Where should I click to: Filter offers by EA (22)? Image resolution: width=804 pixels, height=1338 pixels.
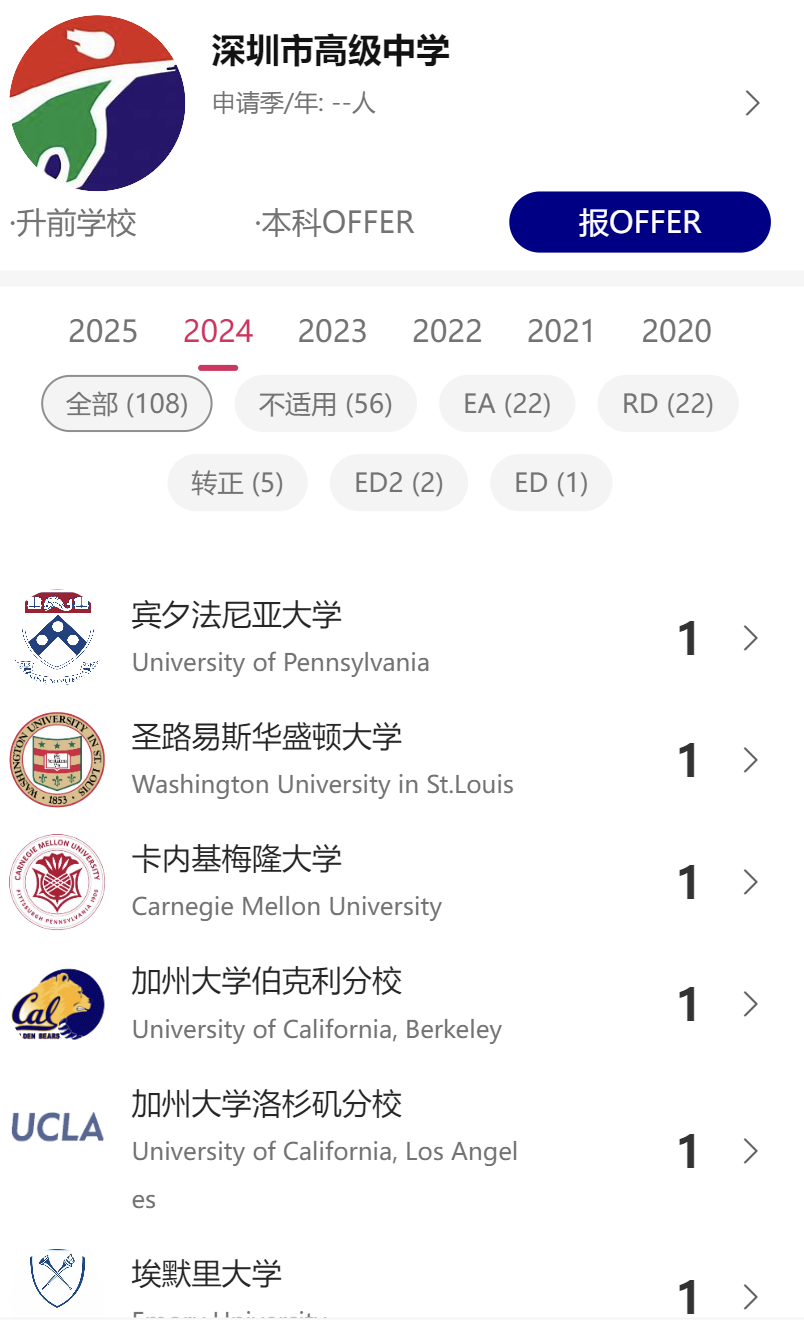tap(507, 404)
